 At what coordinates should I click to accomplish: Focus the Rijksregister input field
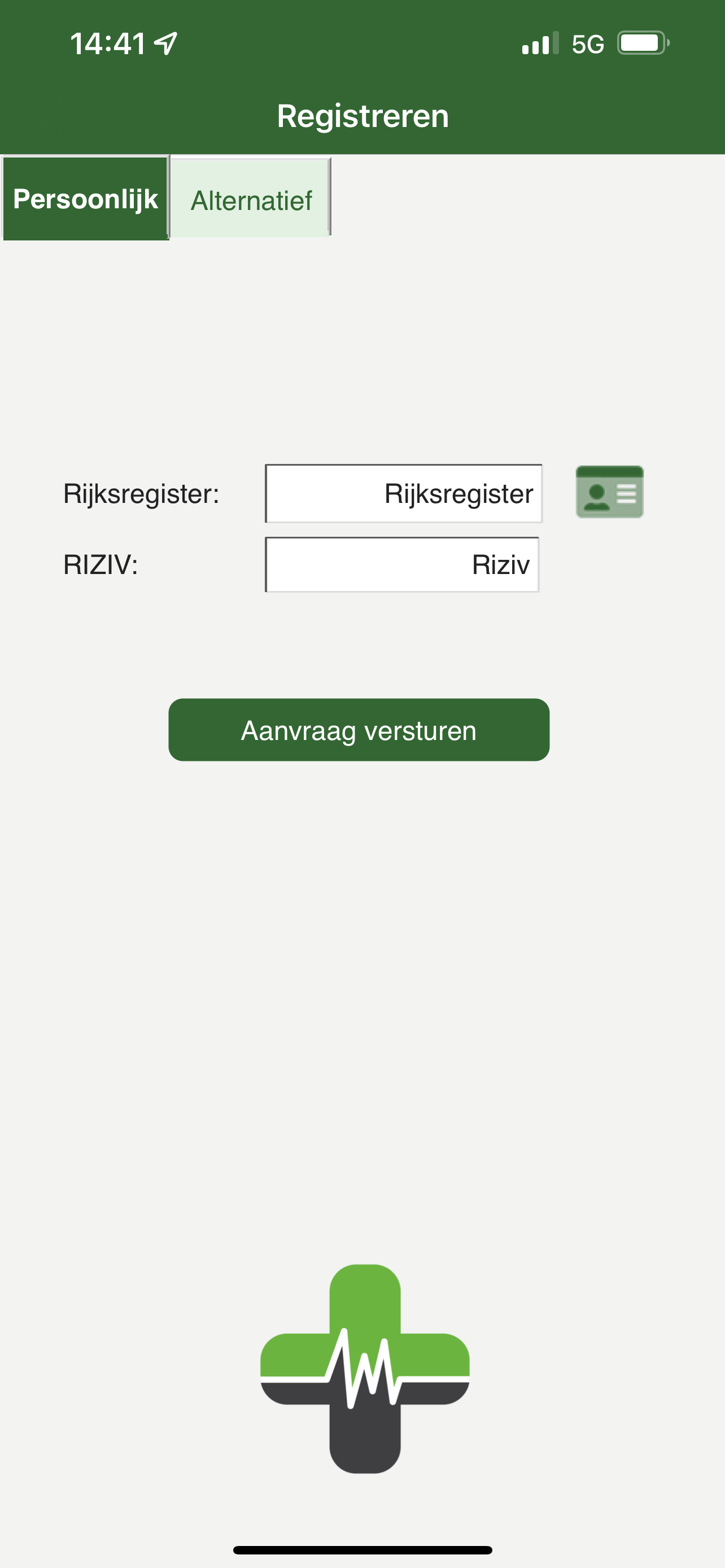click(x=404, y=494)
